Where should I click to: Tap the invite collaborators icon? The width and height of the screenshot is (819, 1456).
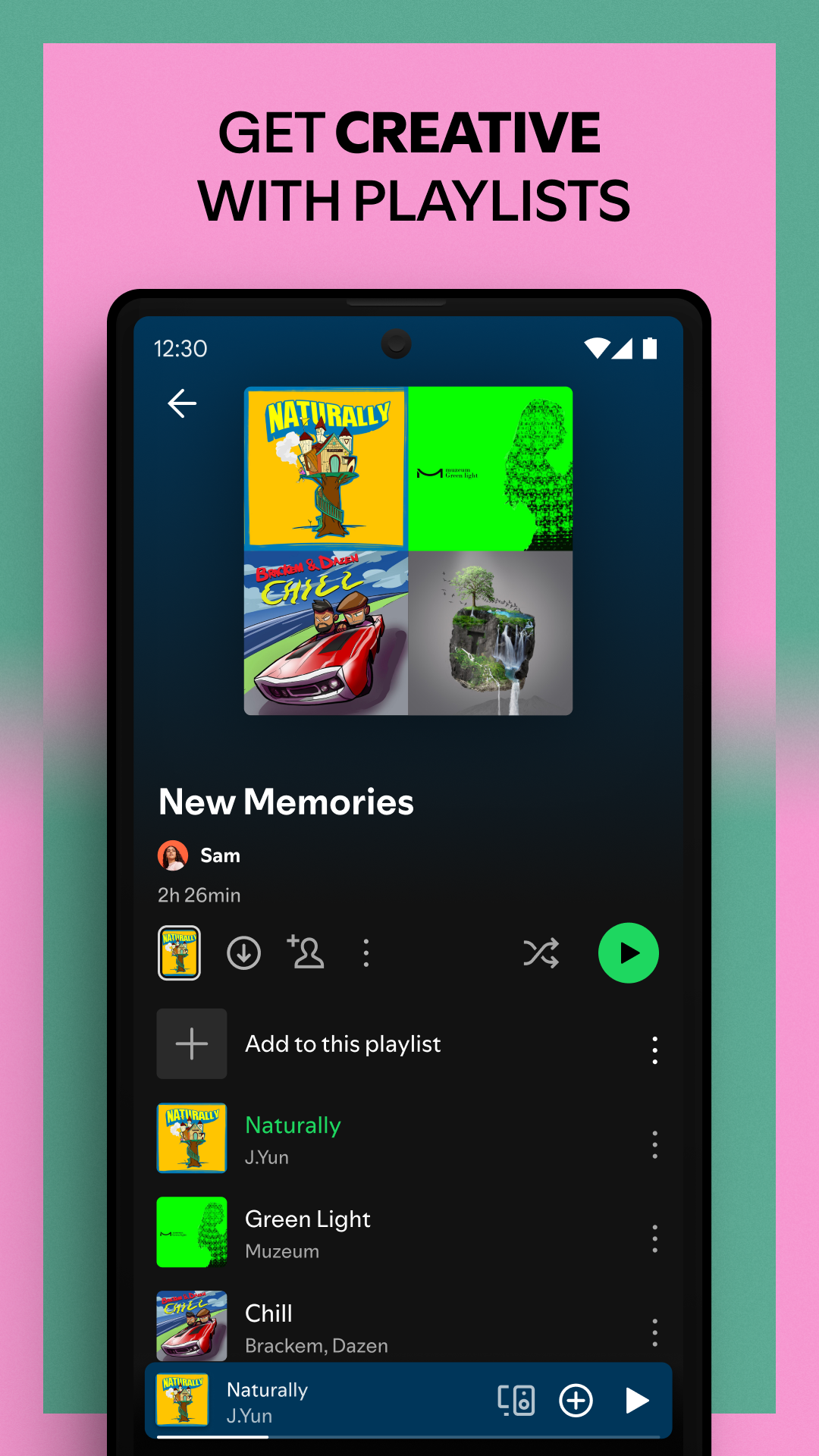(x=305, y=953)
